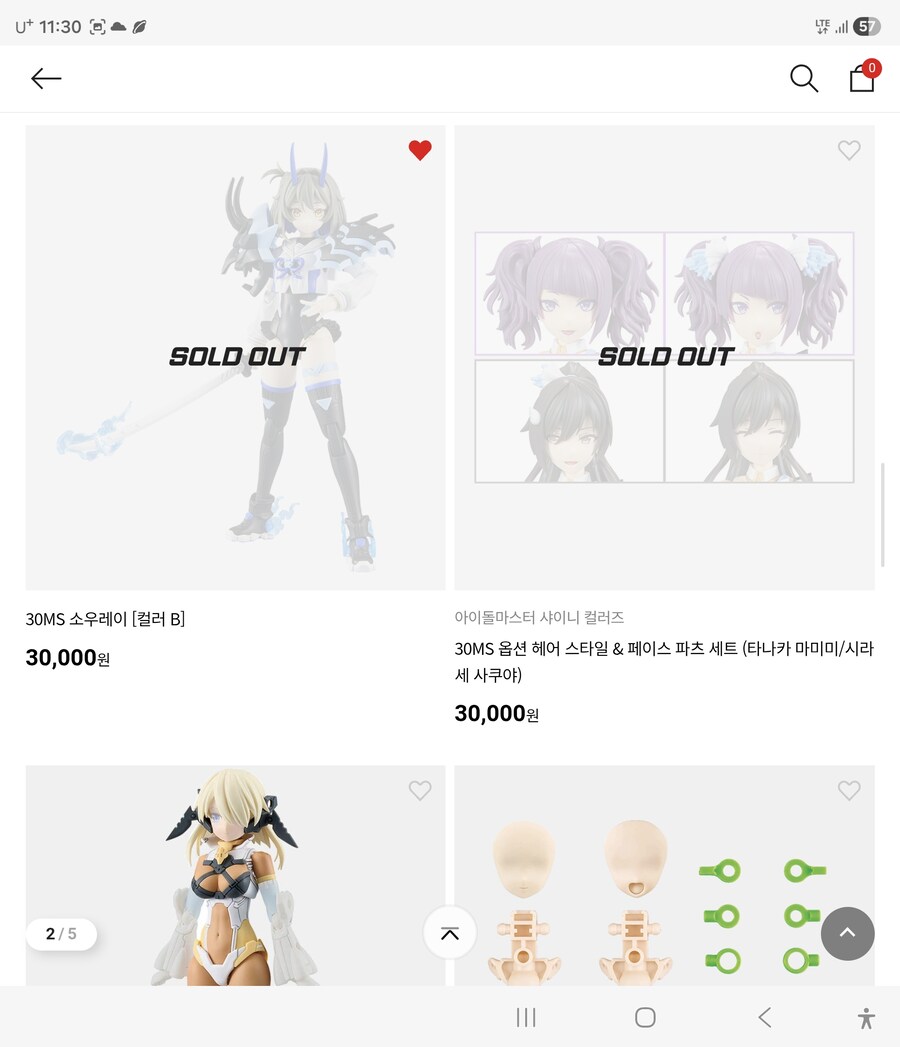Screen dimensions: 900x1047
Task: Tap the cart badge showing 0 items
Action: click(x=872, y=68)
